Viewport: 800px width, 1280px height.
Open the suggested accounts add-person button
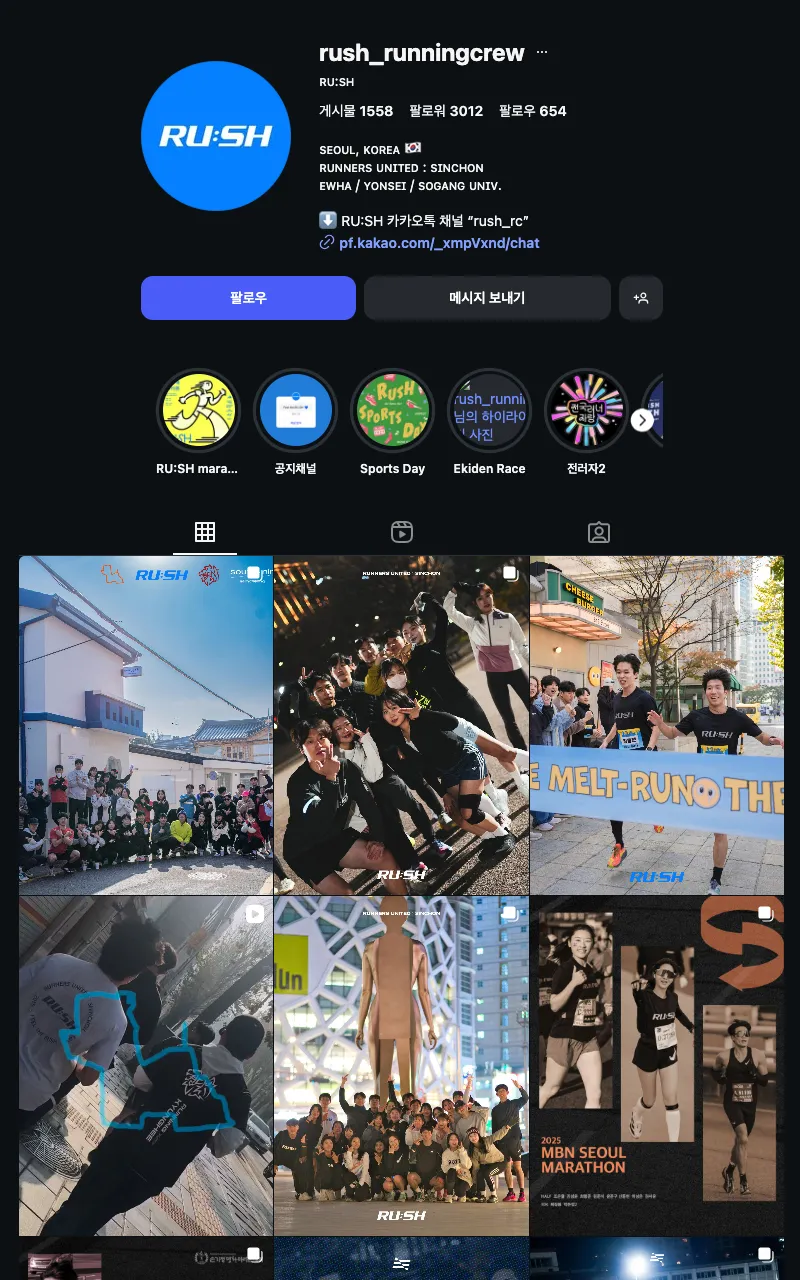click(641, 298)
